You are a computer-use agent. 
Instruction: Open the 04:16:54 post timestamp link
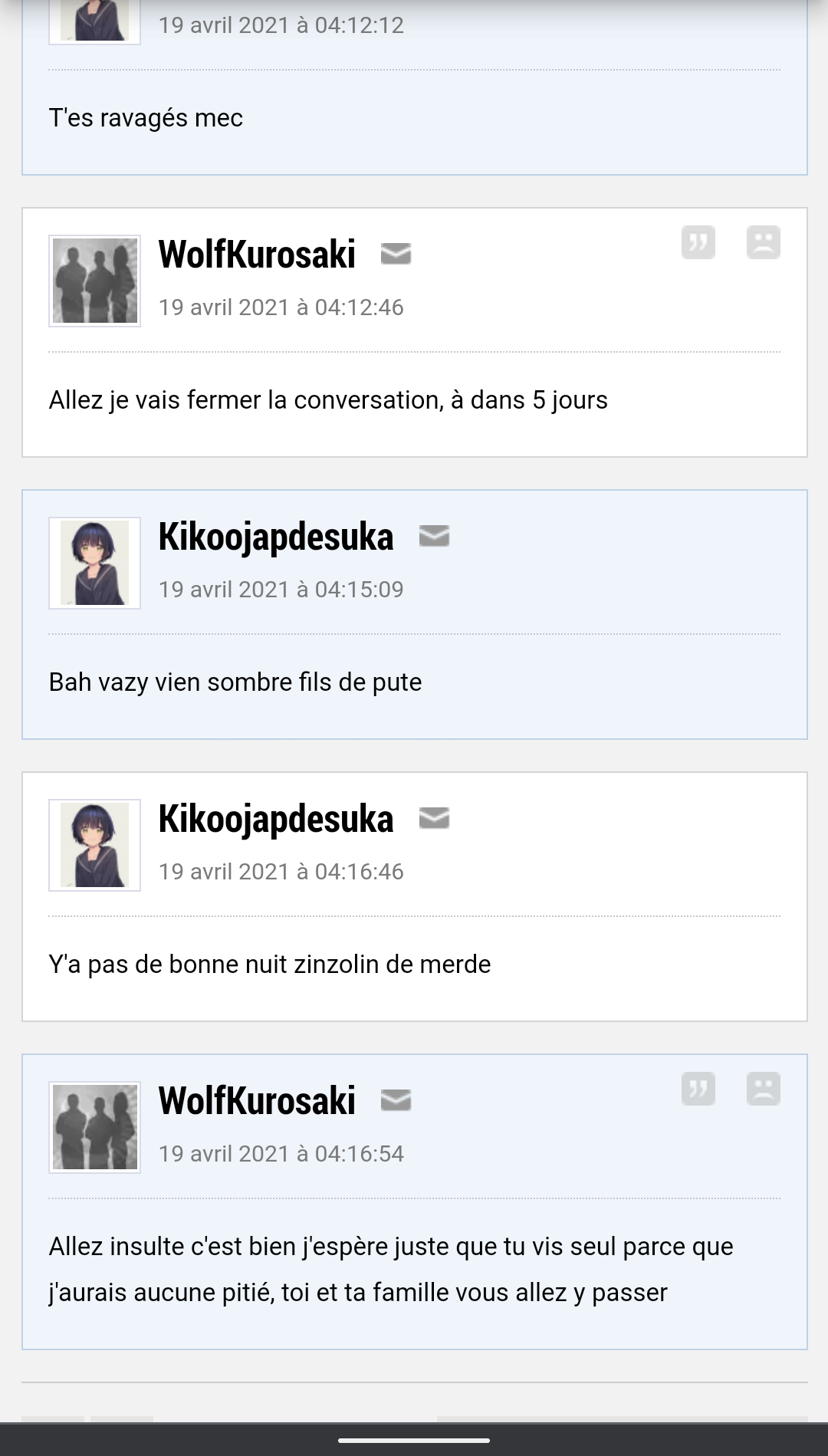tap(281, 1154)
